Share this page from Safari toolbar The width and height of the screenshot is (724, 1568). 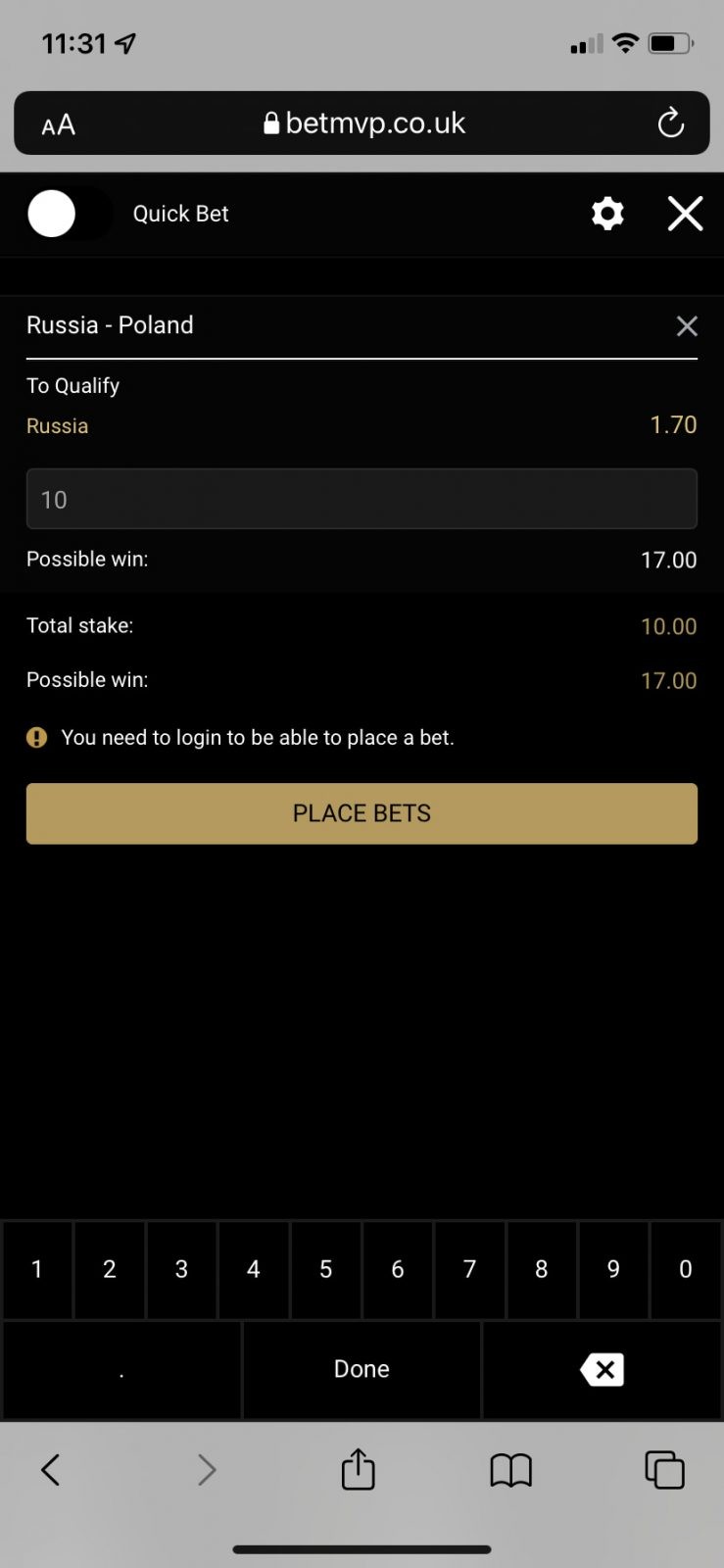click(358, 1469)
